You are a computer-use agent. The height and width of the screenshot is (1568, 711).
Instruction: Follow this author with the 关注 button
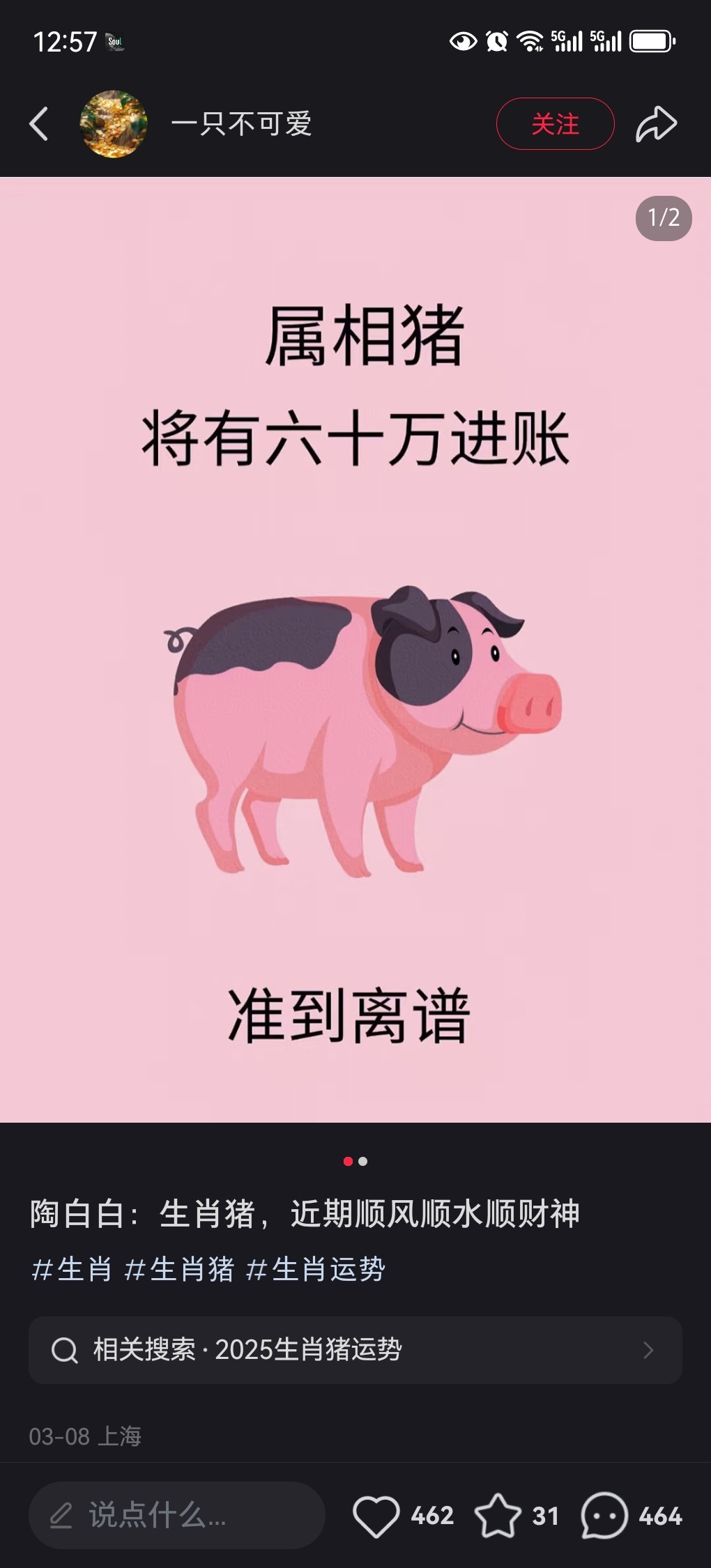click(x=555, y=124)
